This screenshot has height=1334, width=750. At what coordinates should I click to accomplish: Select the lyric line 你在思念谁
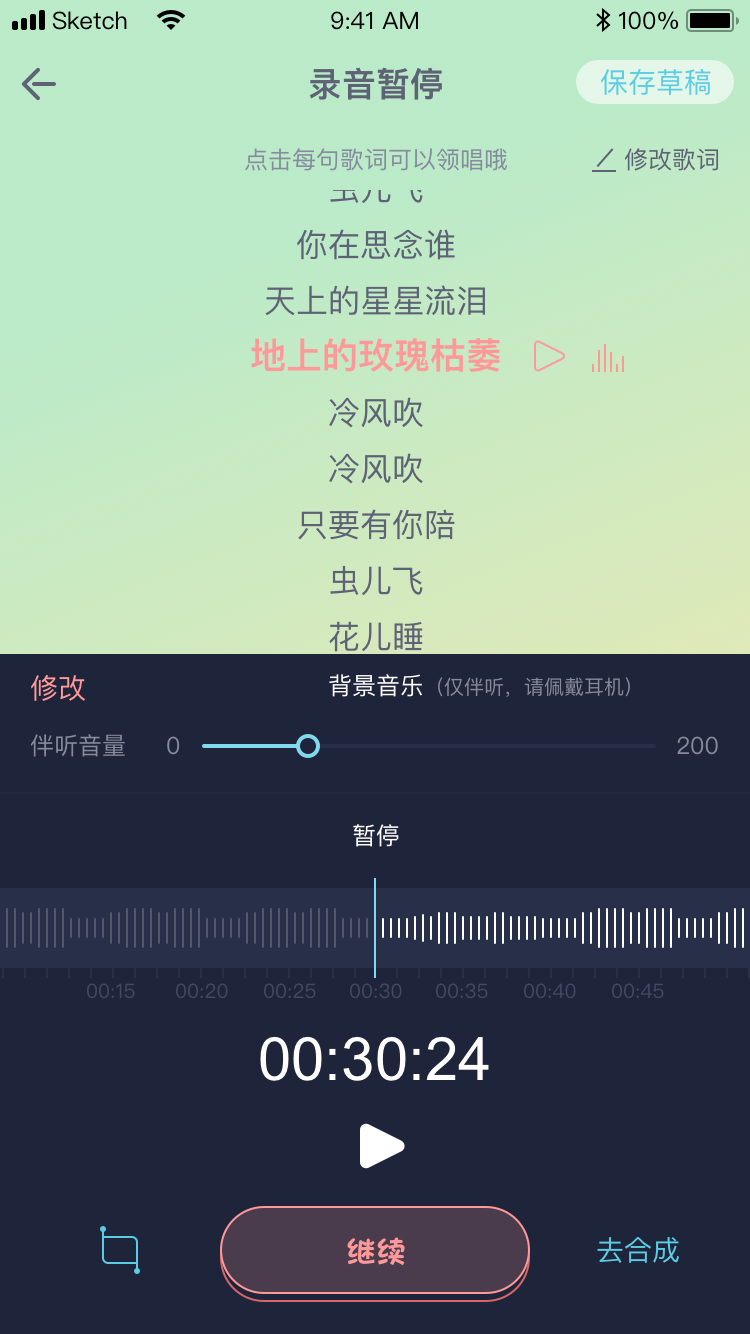pyautogui.click(x=376, y=245)
